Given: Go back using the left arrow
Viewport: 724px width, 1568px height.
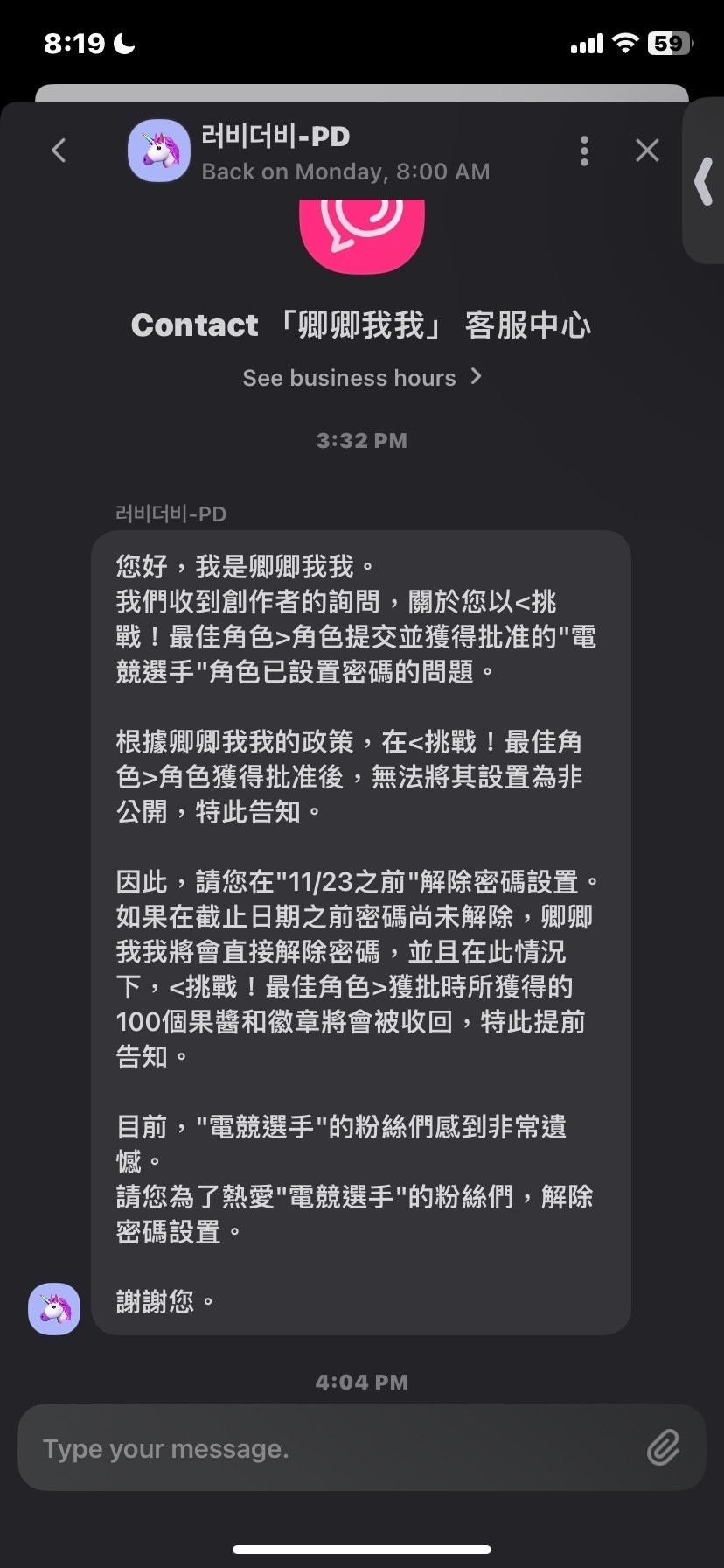Looking at the screenshot, I should click(59, 150).
